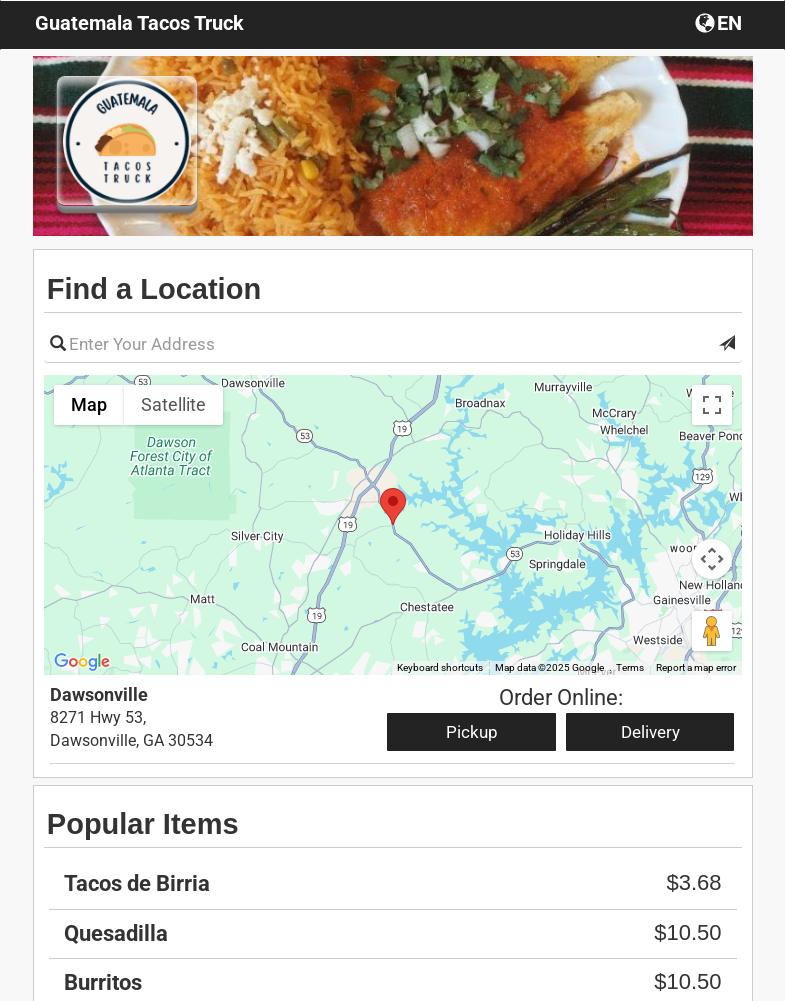Select the globe icon next to EN

[705, 23]
